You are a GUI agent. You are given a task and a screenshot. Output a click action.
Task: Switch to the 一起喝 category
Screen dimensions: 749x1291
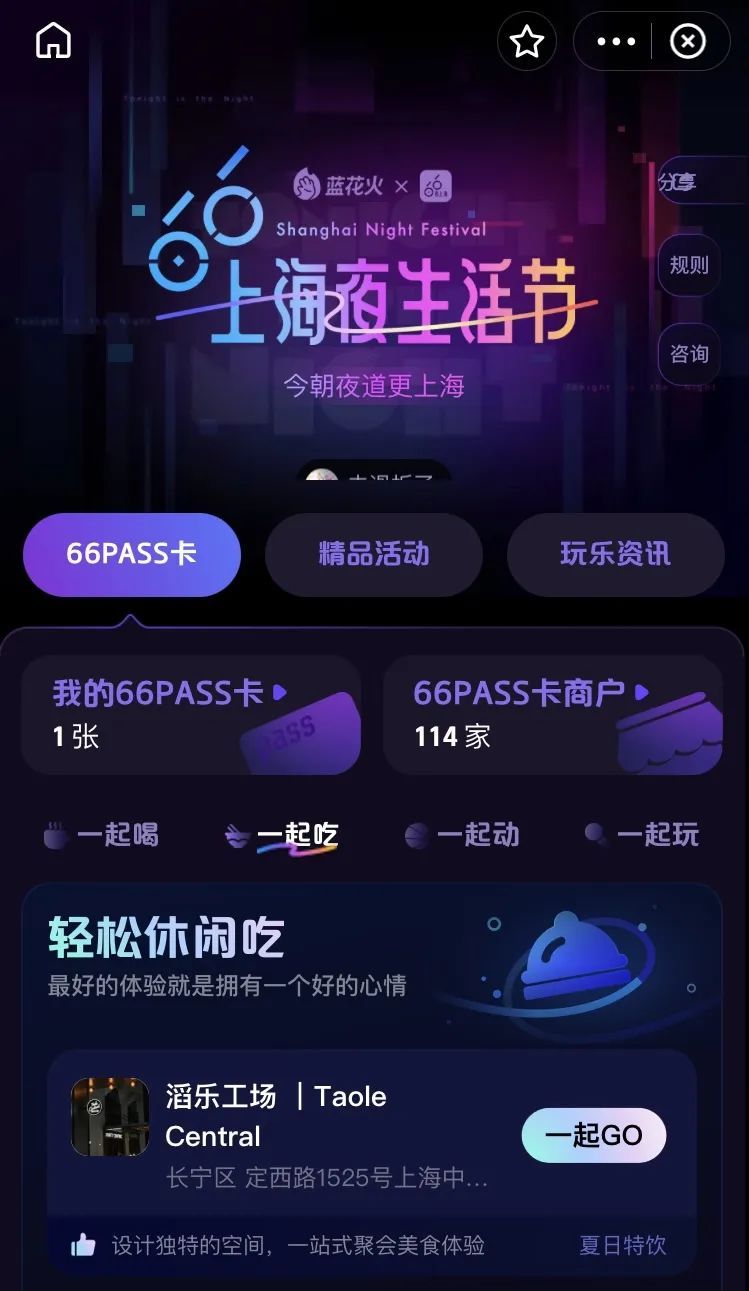pos(102,835)
